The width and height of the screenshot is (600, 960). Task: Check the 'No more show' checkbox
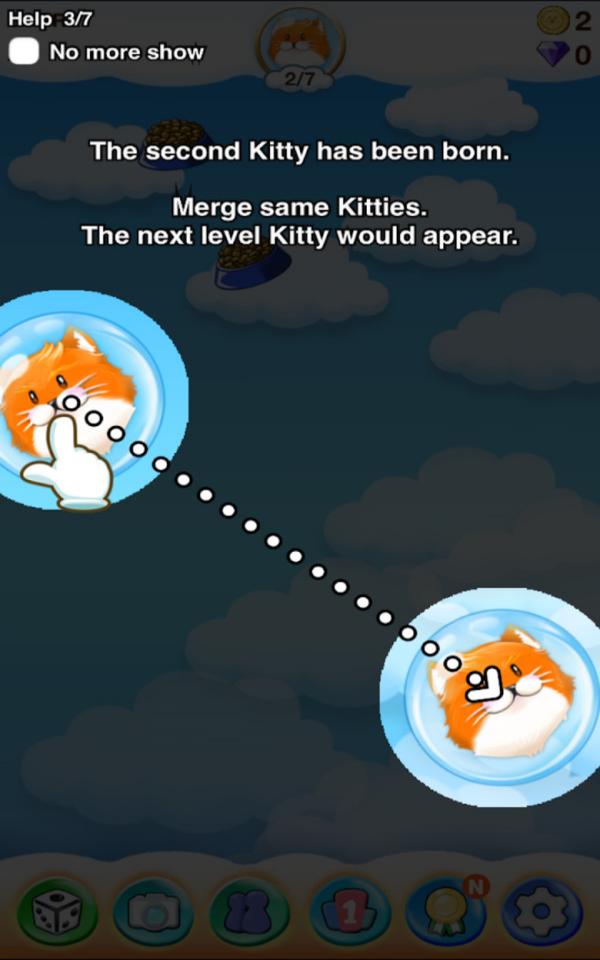tap(24, 52)
